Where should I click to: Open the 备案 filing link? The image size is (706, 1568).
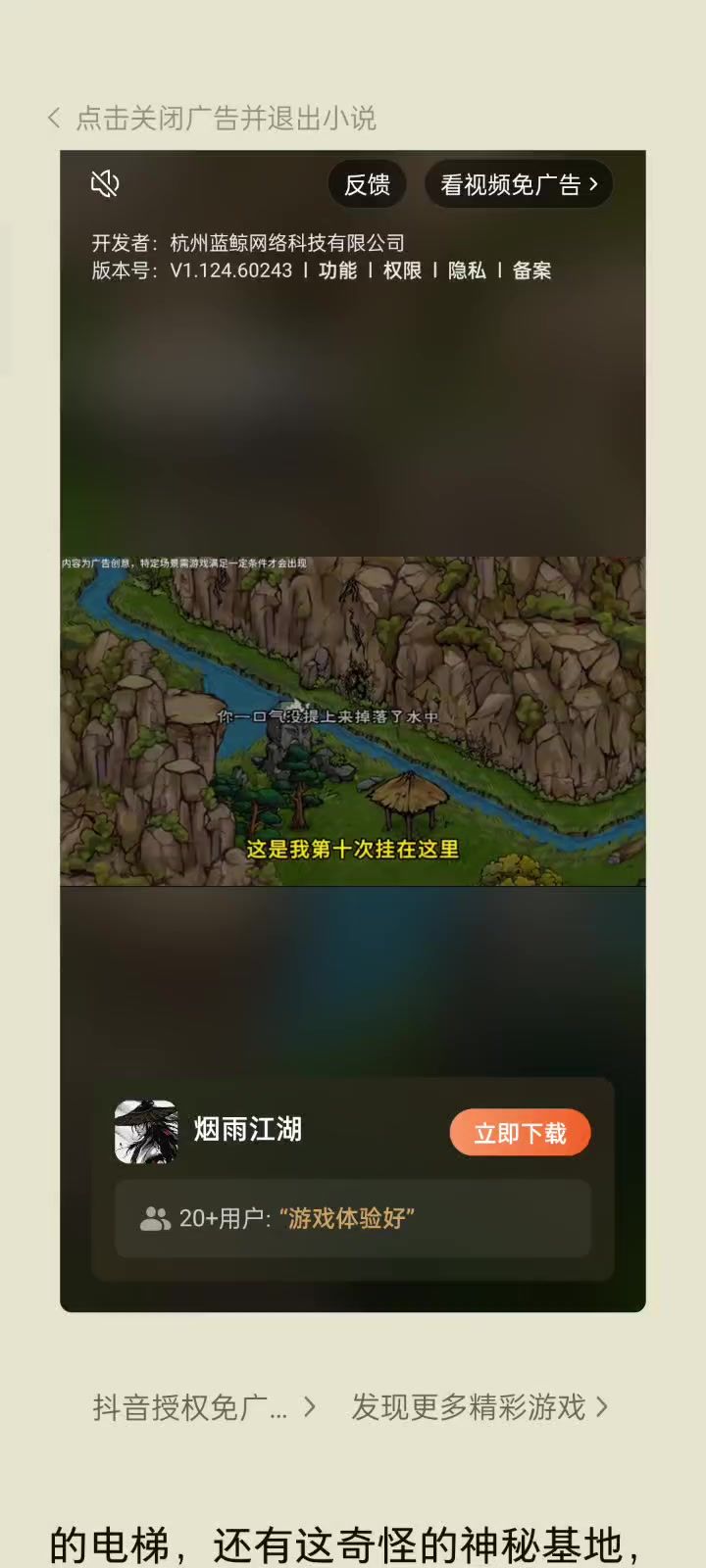531,270
